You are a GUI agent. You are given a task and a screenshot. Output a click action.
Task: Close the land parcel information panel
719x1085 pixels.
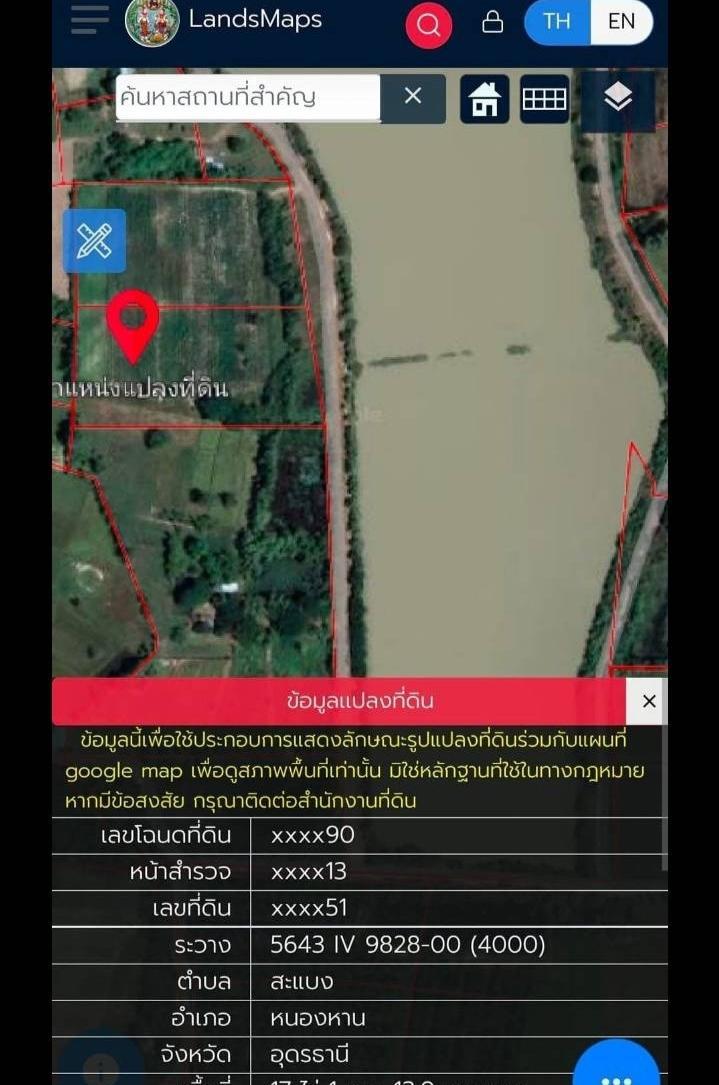pyautogui.click(x=649, y=701)
